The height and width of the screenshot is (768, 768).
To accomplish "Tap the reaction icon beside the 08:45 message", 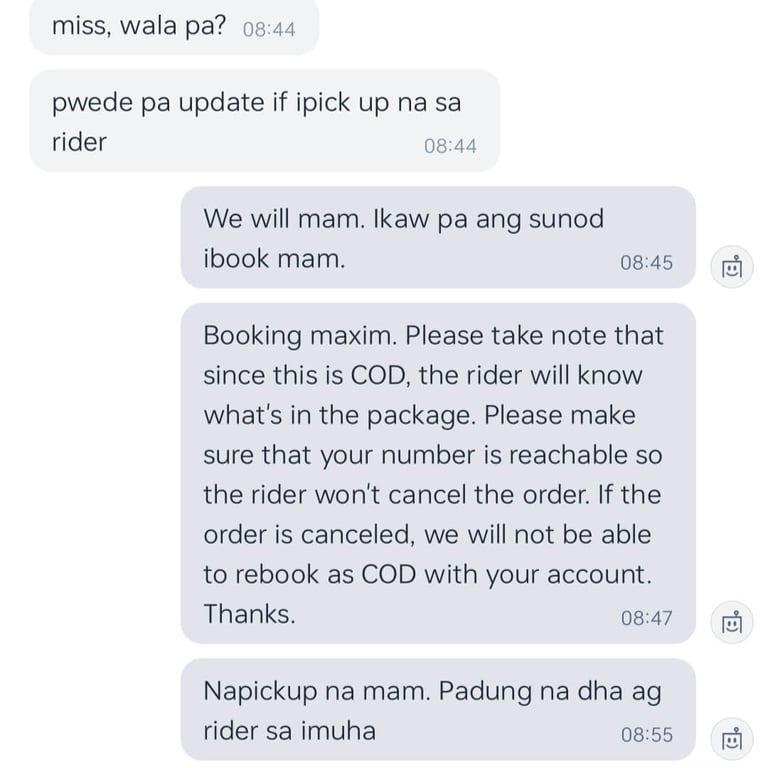I will point(732,267).
